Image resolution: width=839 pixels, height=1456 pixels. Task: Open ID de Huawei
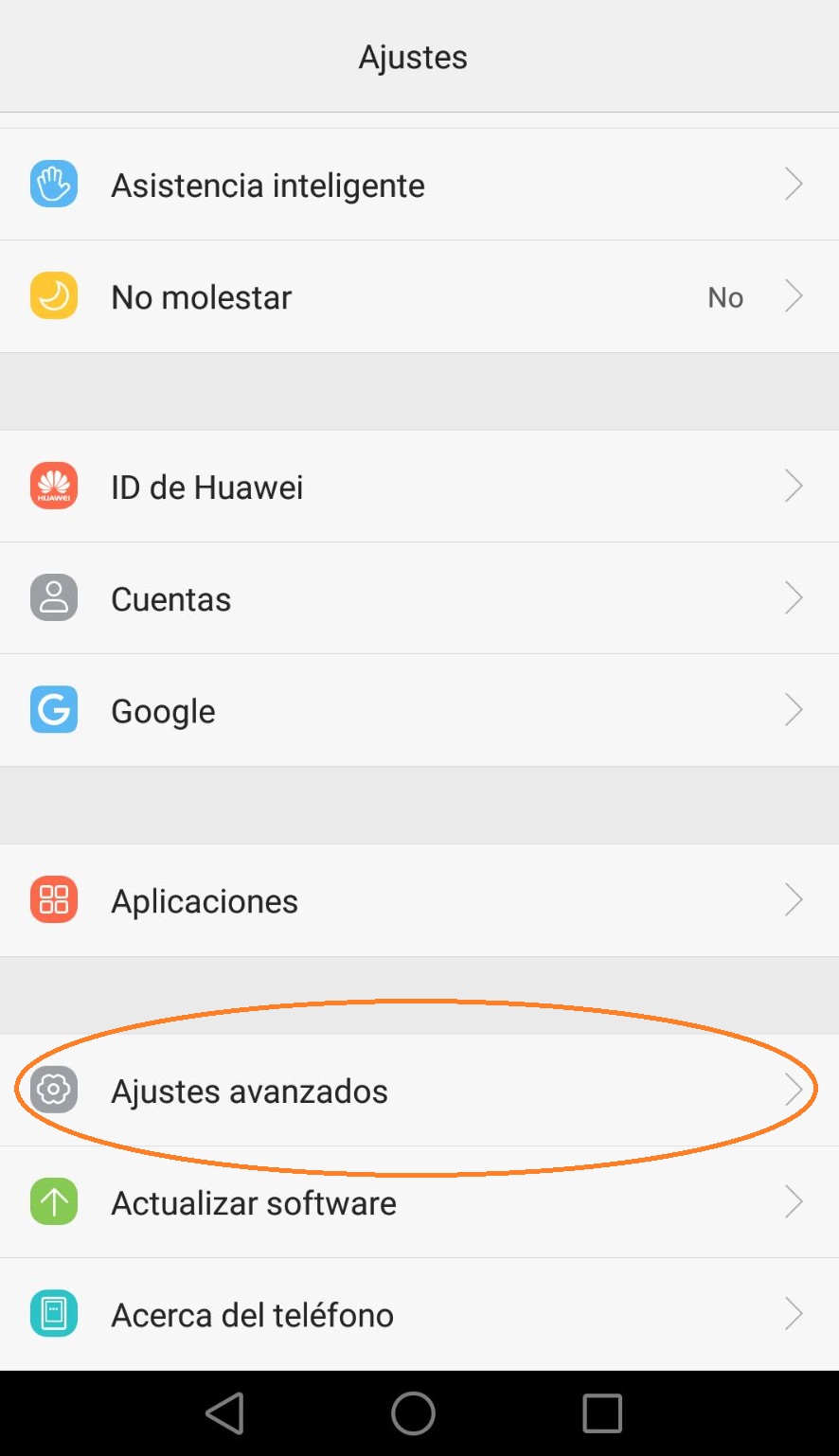pos(419,487)
